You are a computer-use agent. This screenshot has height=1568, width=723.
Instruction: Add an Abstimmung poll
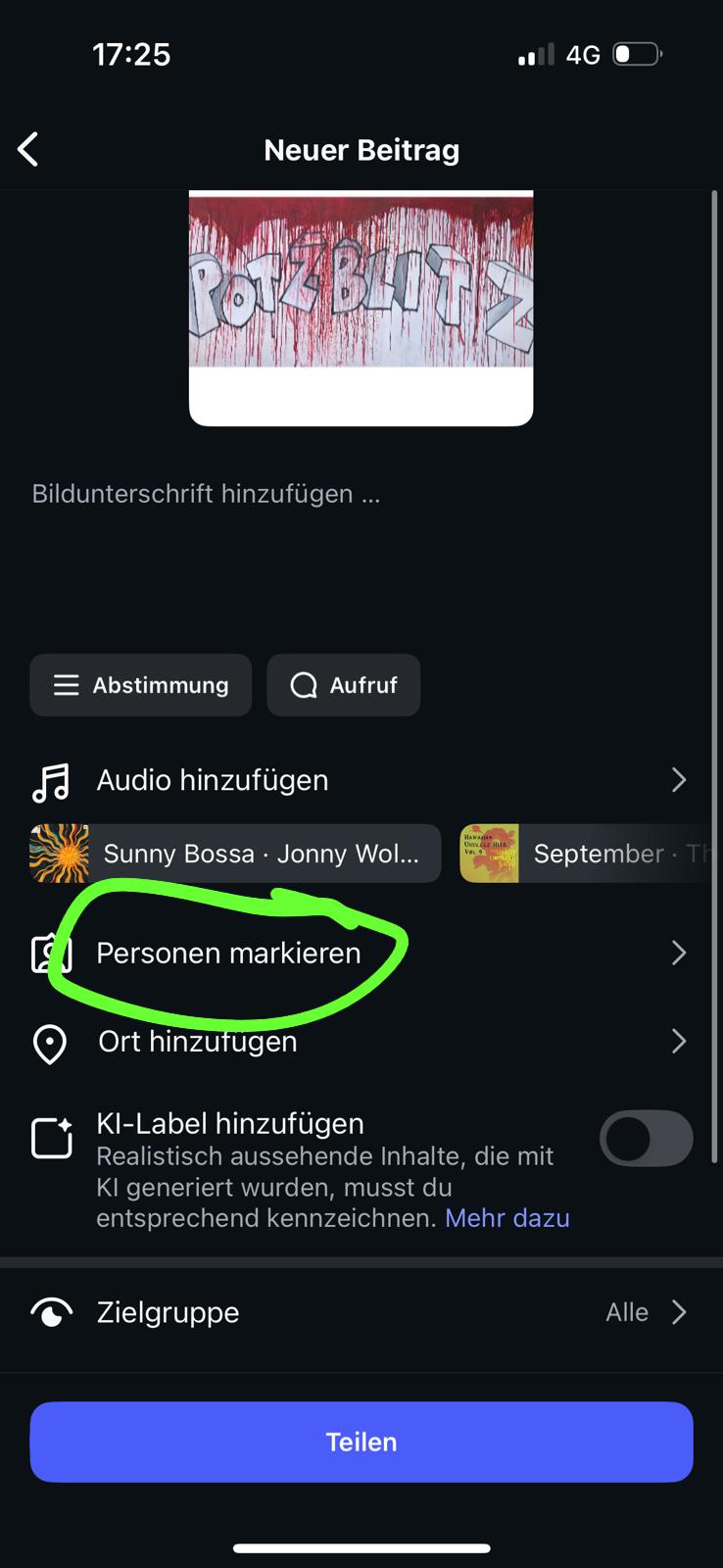141,685
